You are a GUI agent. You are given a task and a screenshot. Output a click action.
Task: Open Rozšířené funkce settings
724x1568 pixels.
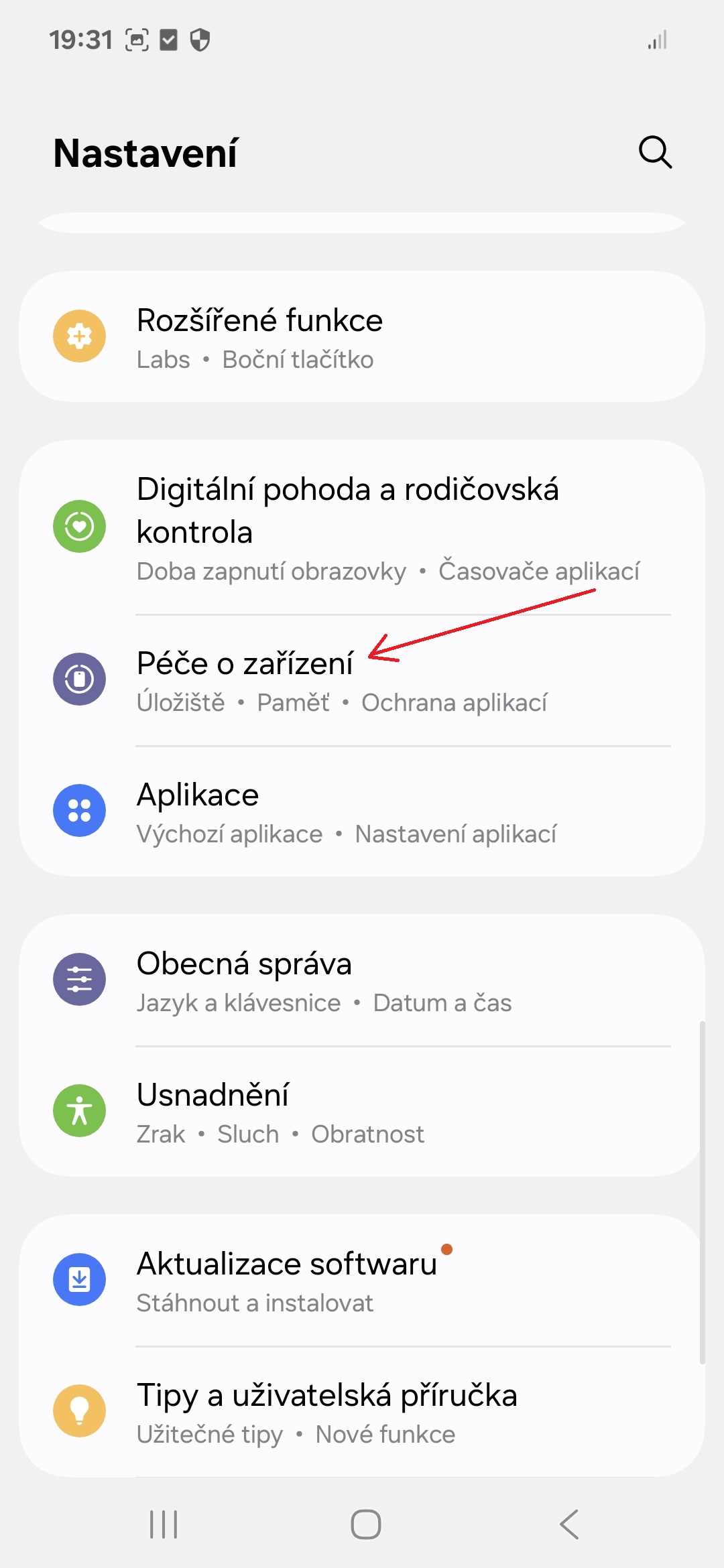(x=362, y=337)
